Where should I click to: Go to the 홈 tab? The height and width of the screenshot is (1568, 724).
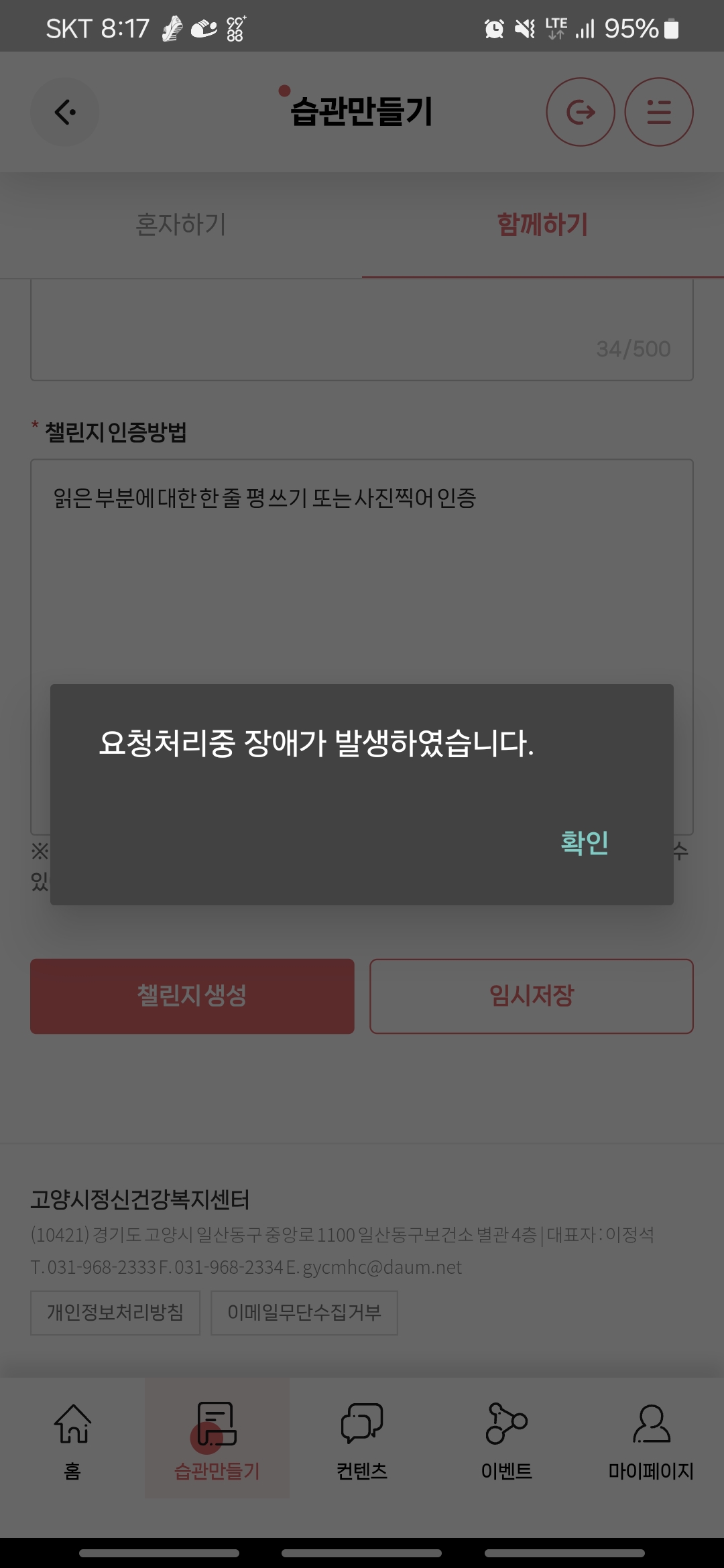(x=72, y=1438)
